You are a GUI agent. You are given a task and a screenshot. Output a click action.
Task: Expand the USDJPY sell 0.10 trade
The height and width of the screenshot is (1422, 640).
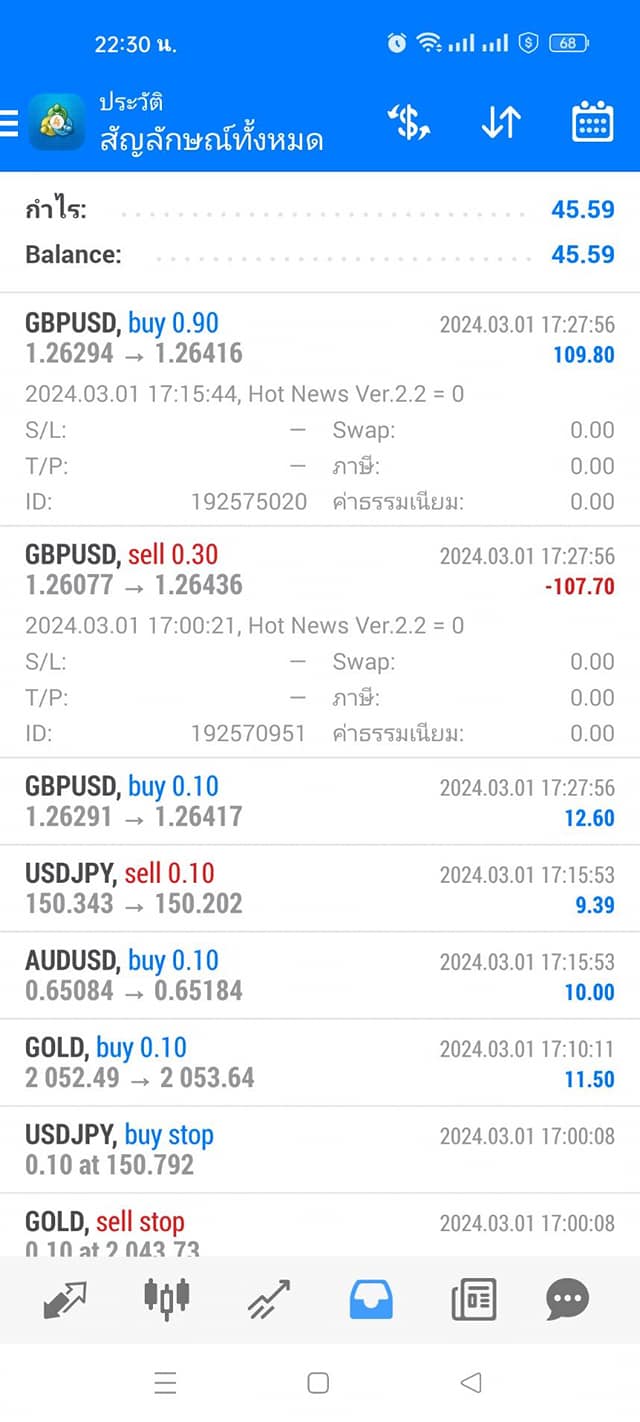point(320,888)
